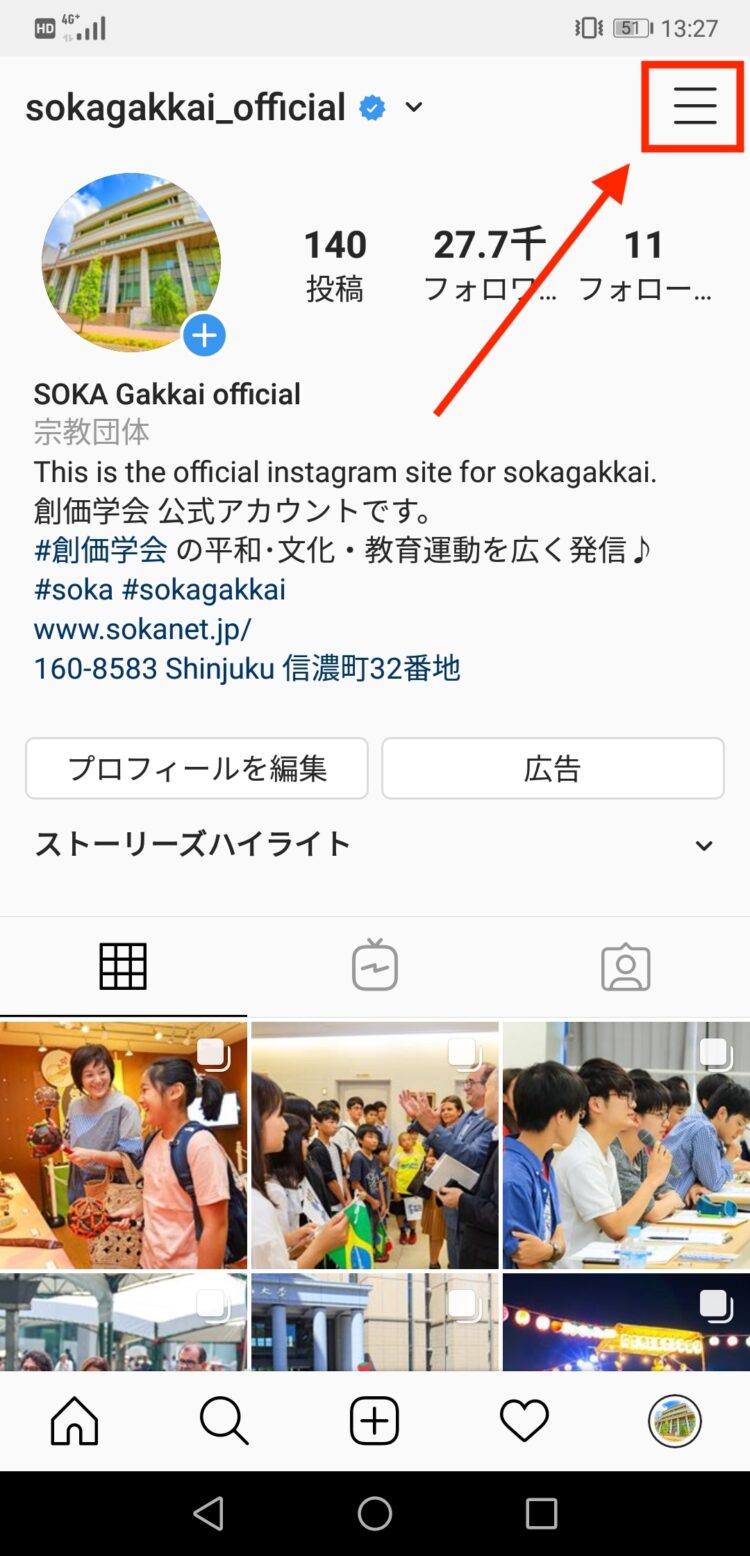
Task: View the 11 following list
Action: coord(645,265)
